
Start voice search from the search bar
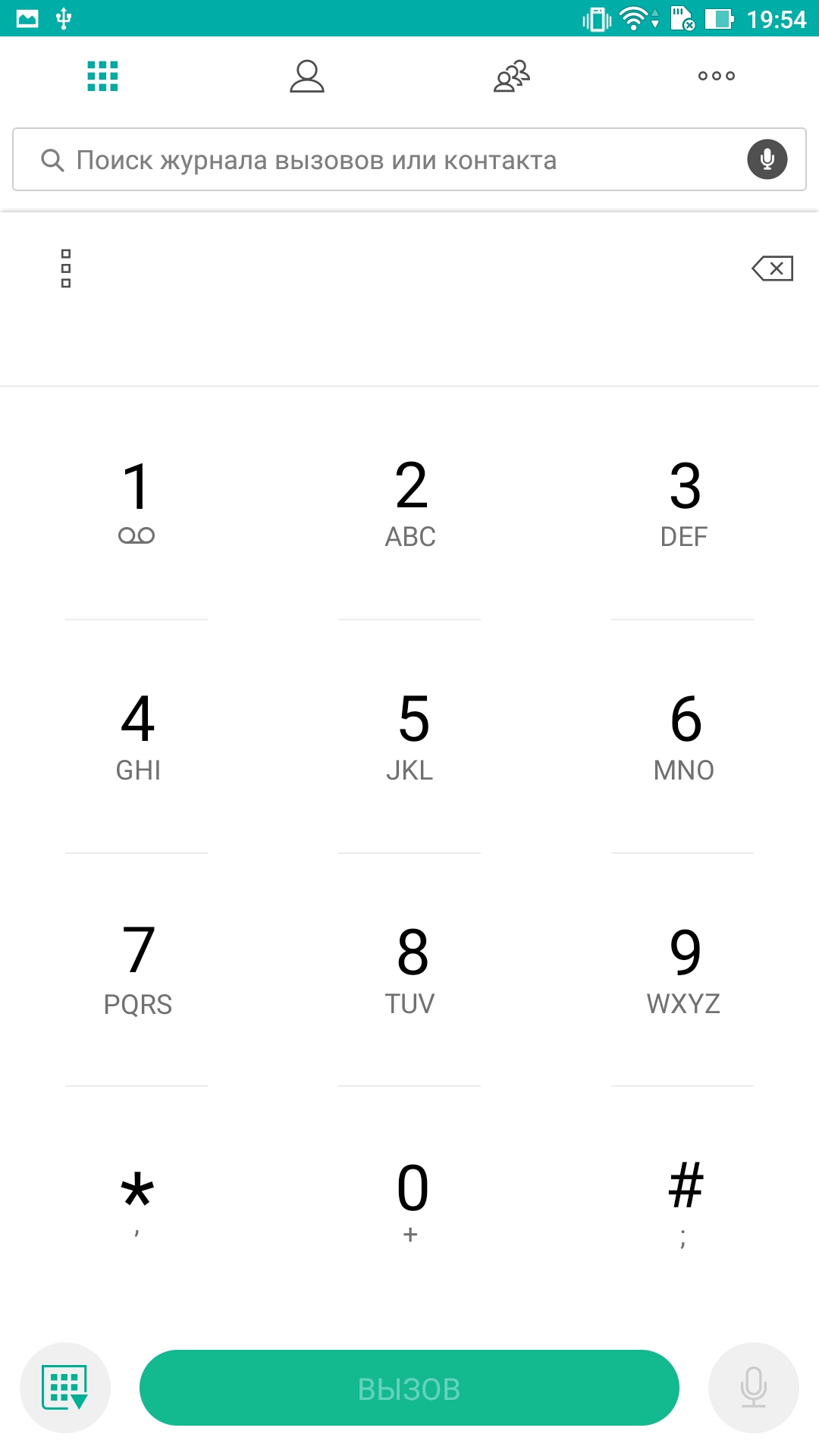pos(767,159)
